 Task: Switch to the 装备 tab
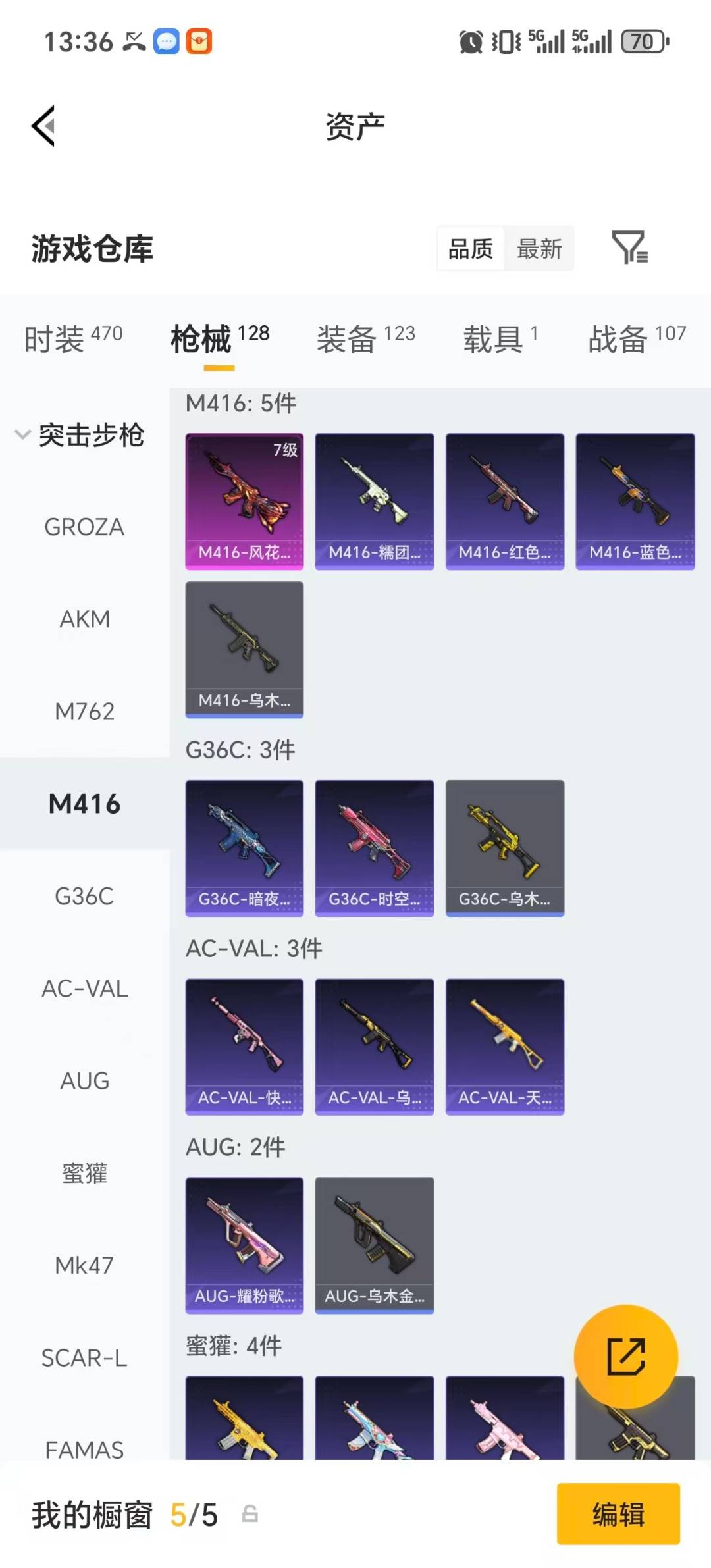click(365, 338)
